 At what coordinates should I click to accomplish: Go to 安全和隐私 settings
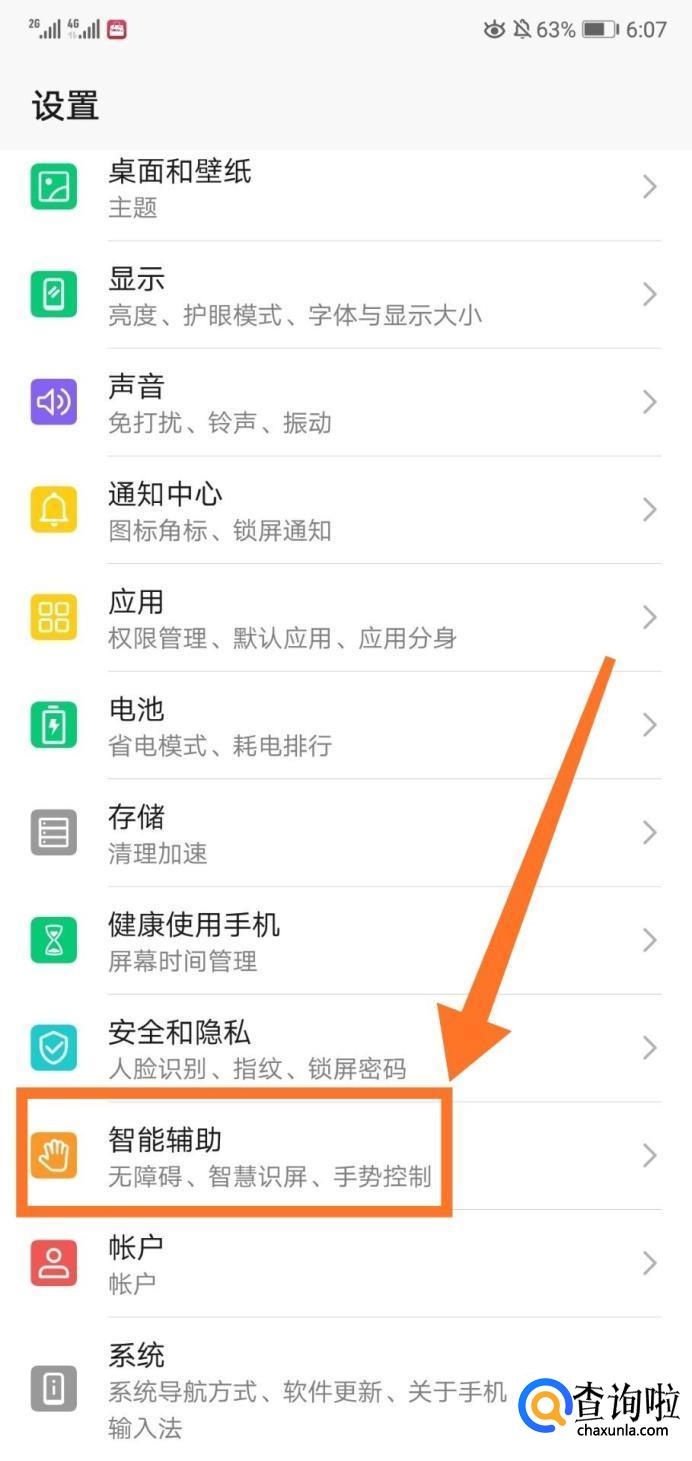(346, 1048)
